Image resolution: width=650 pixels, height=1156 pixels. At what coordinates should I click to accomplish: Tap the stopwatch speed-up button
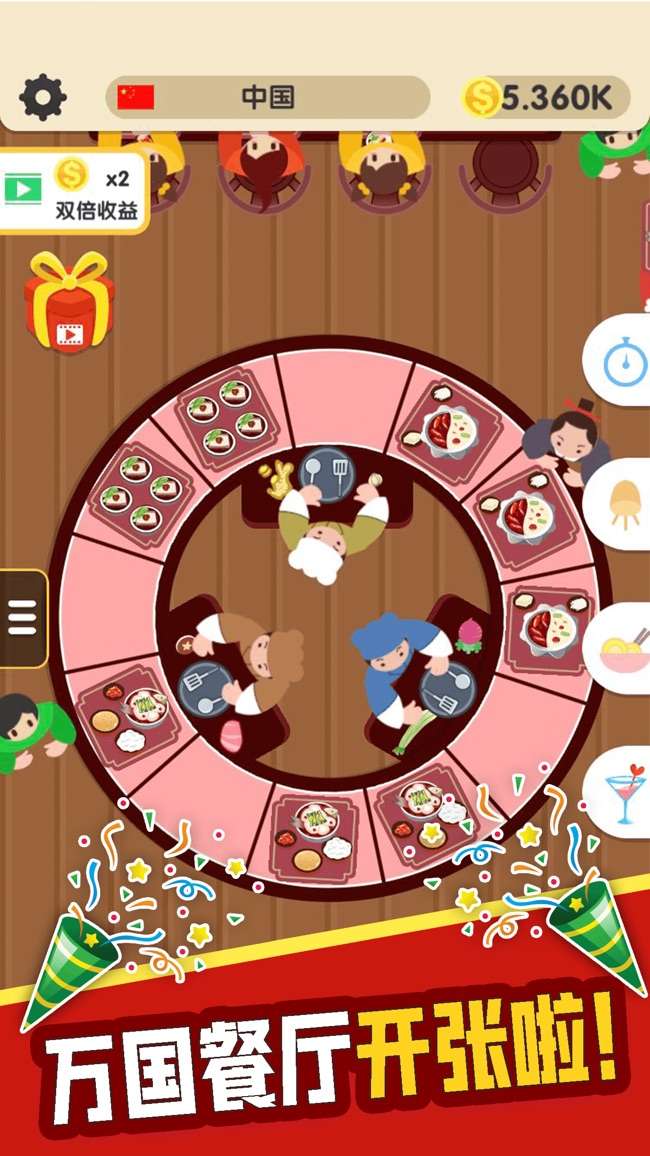pyautogui.click(x=624, y=361)
